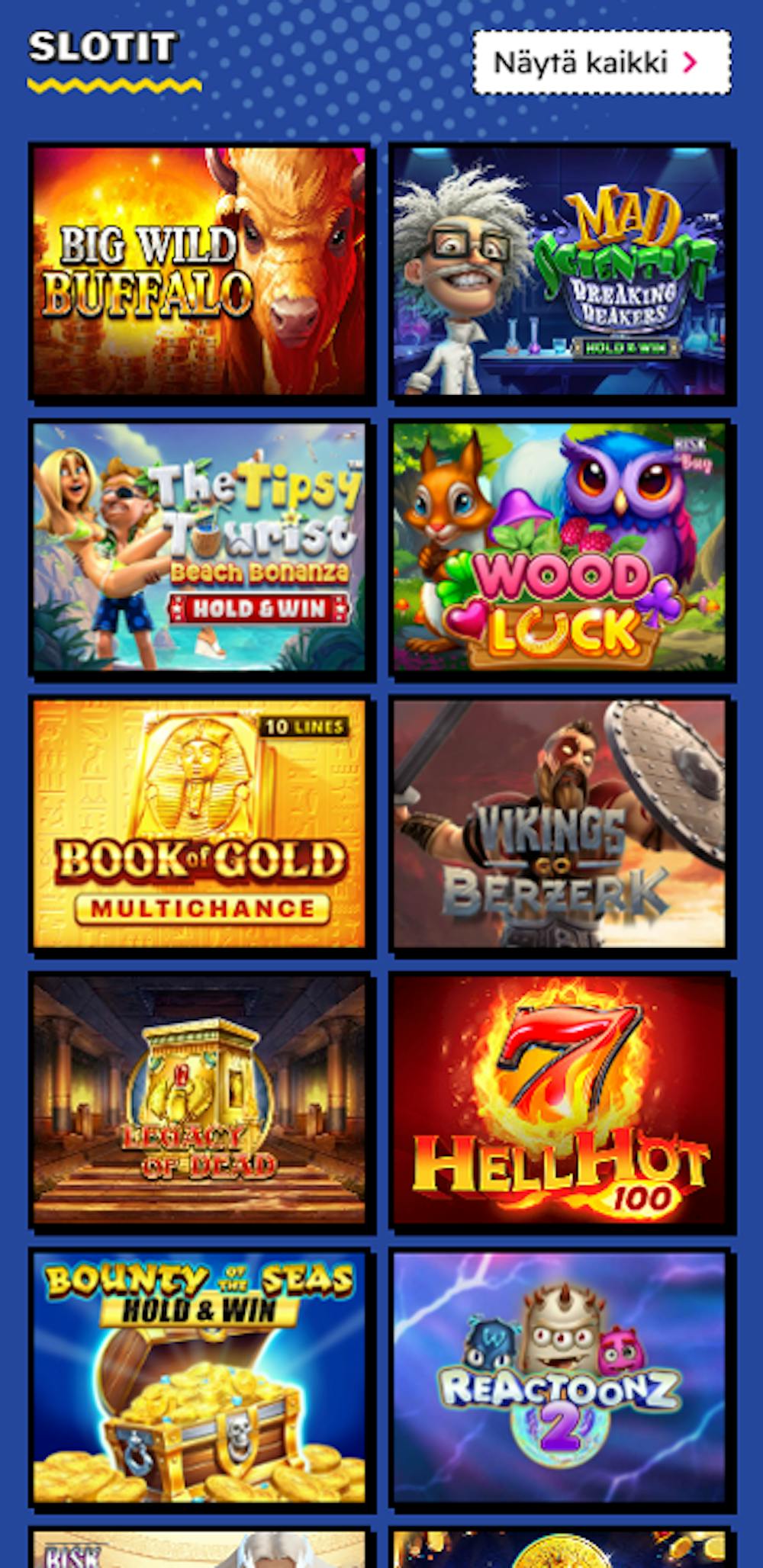This screenshot has height=1568, width=763.
Task: Select the Reactoonz 2 tile
Action: coord(560,1377)
